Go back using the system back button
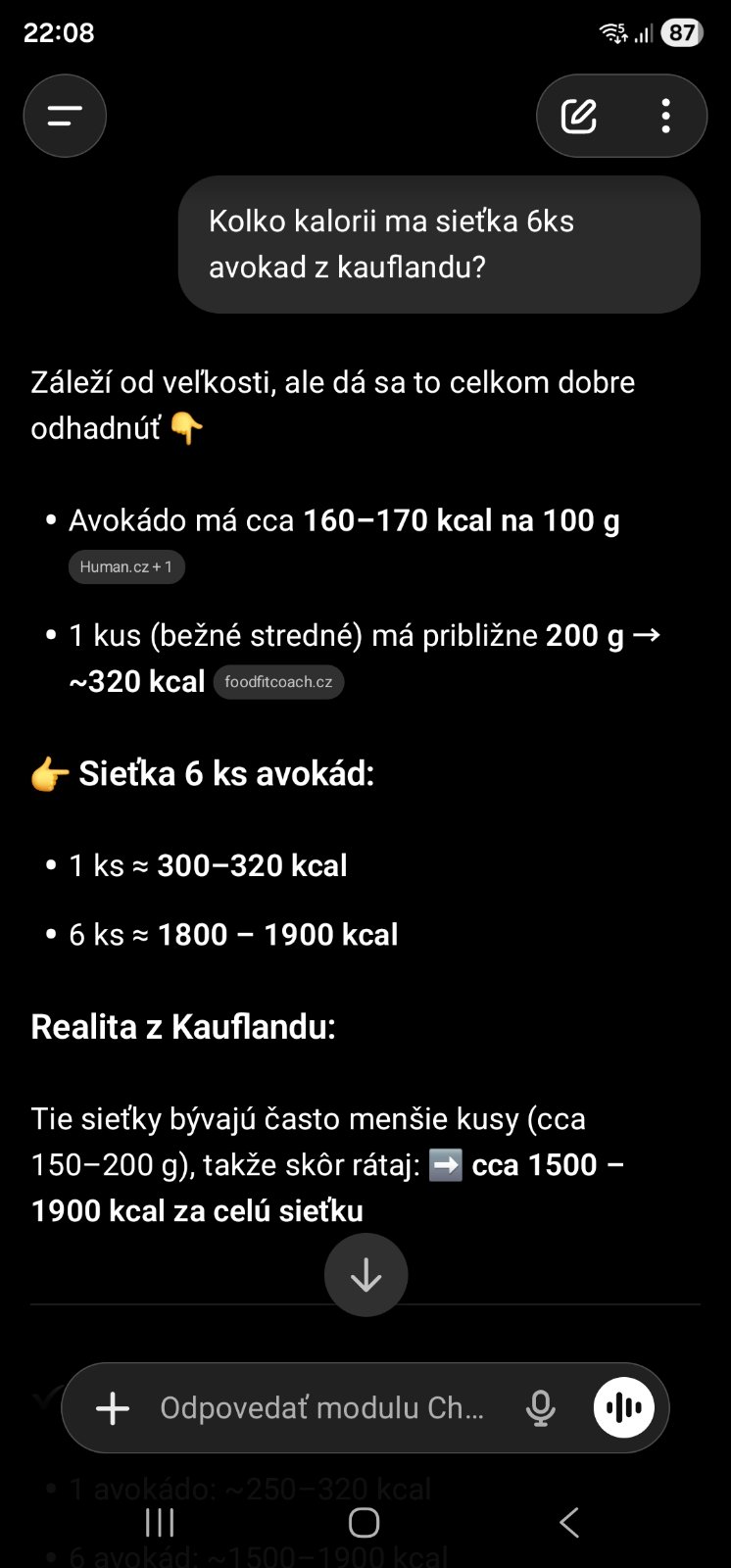 [569, 1522]
